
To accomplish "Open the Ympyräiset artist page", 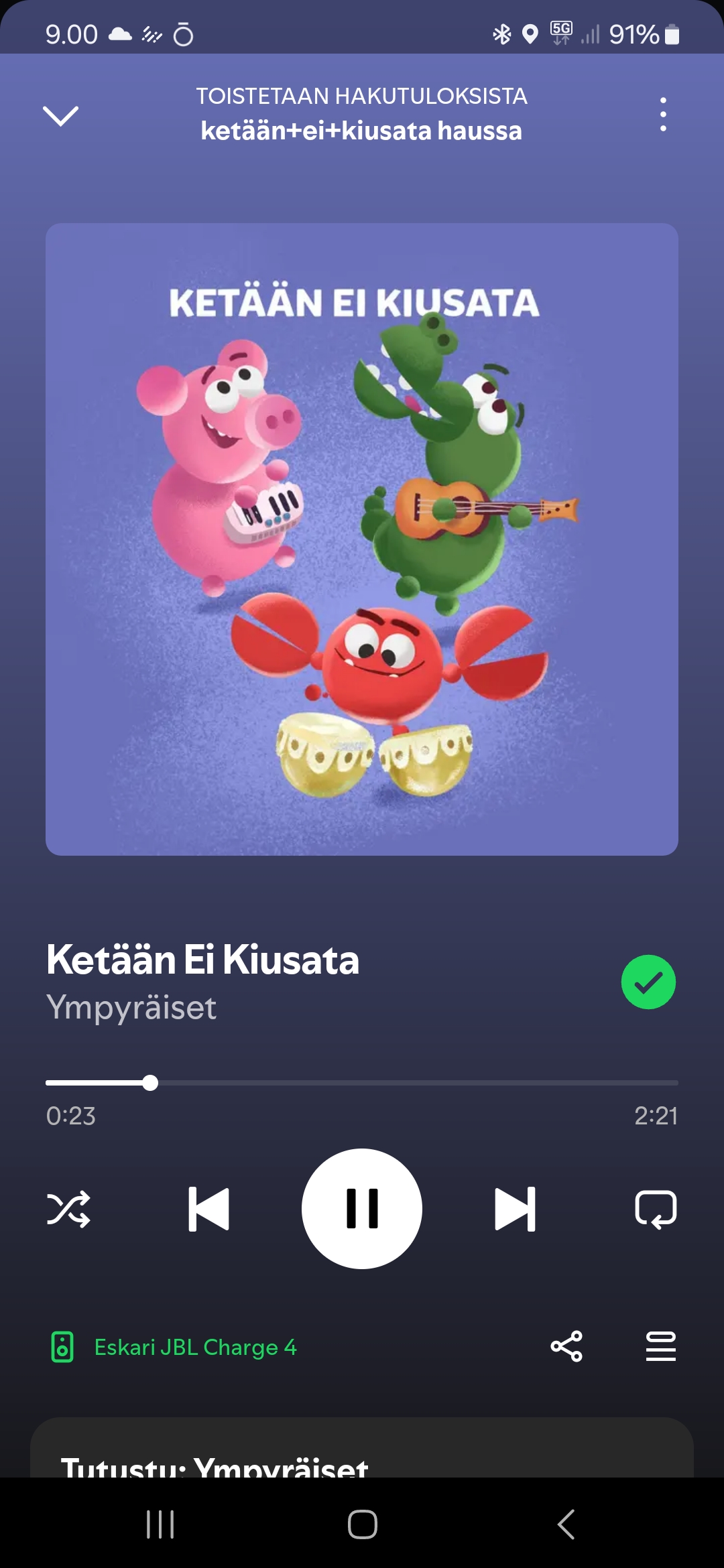I will tap(131, 1007).
